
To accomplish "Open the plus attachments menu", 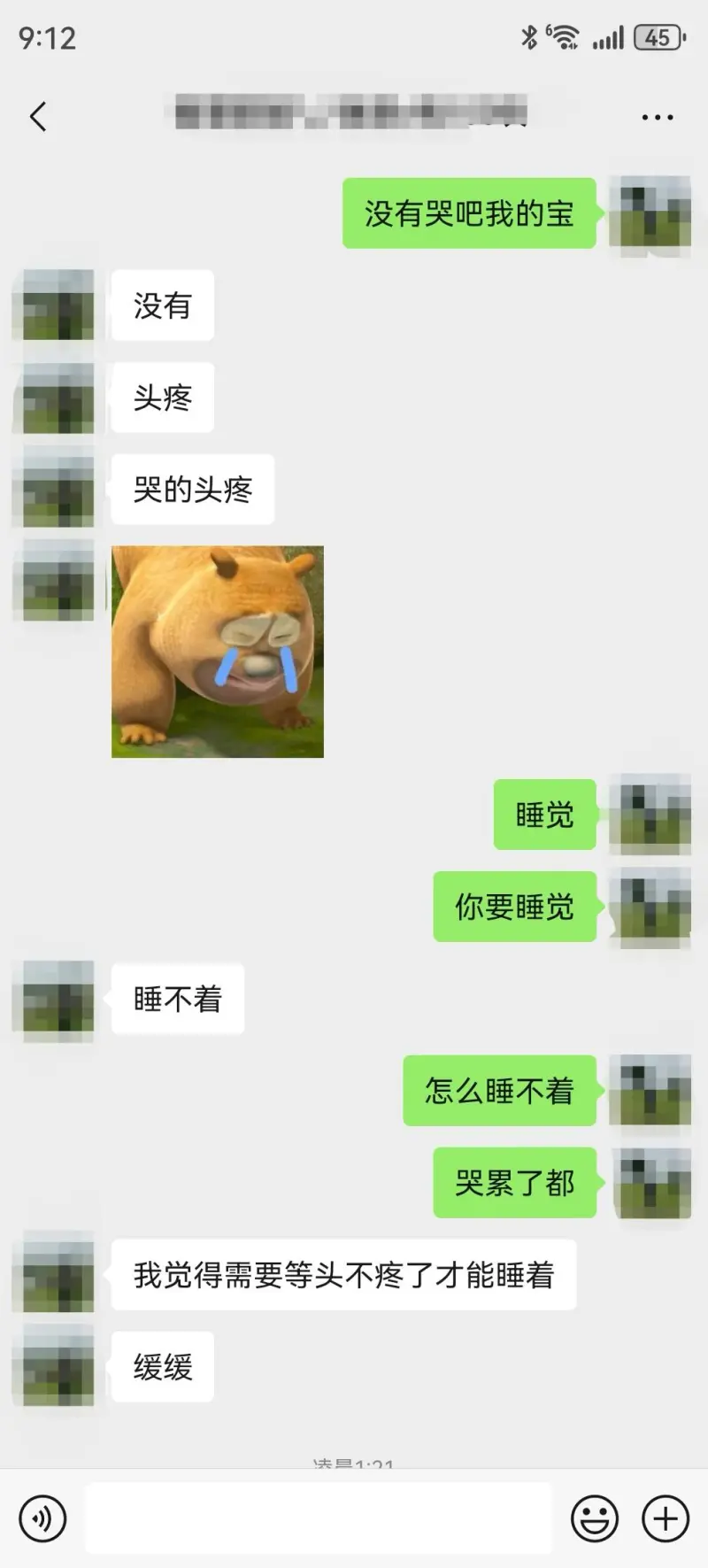I will [665, 1518].
